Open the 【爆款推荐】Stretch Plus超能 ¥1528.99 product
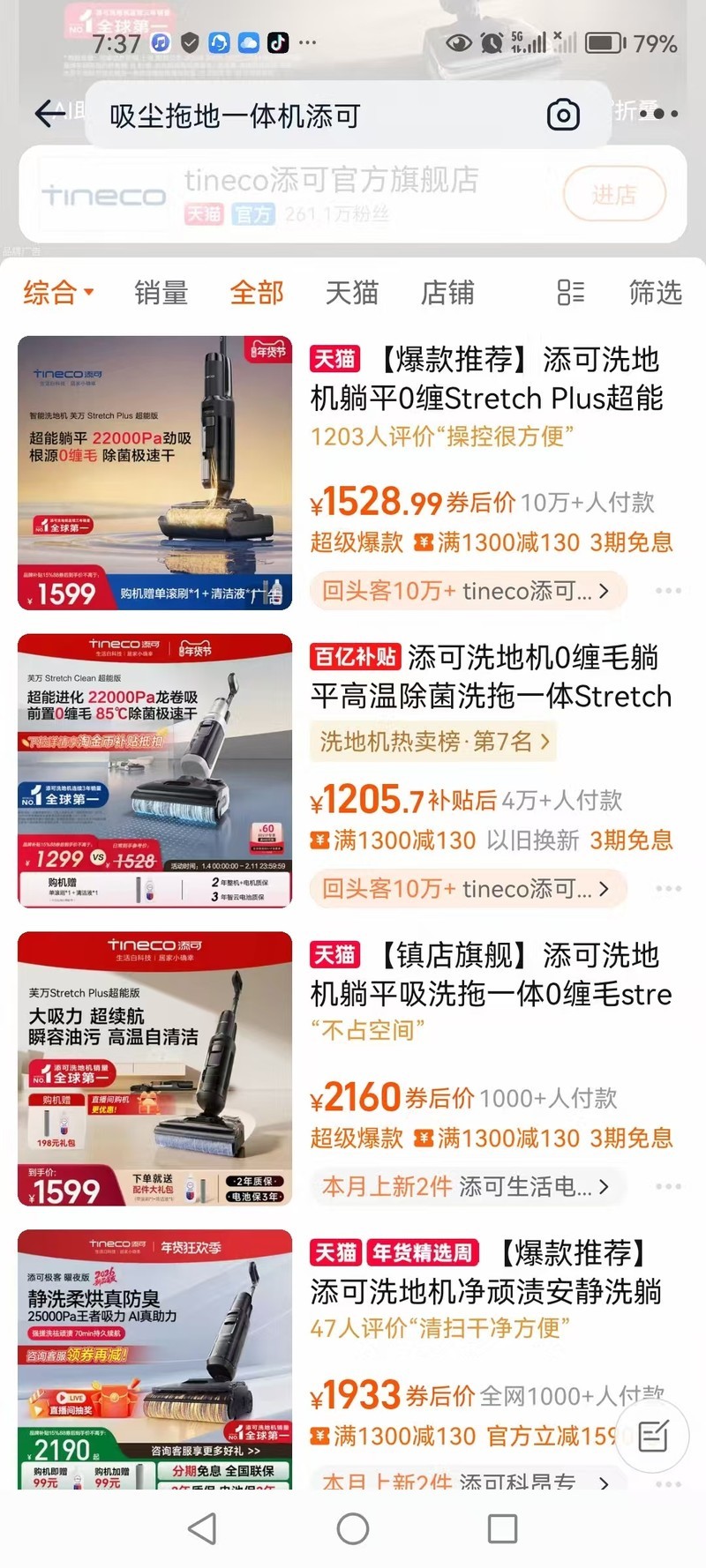This screenshot has width=706, height=1568. click(x=485, y=379)
